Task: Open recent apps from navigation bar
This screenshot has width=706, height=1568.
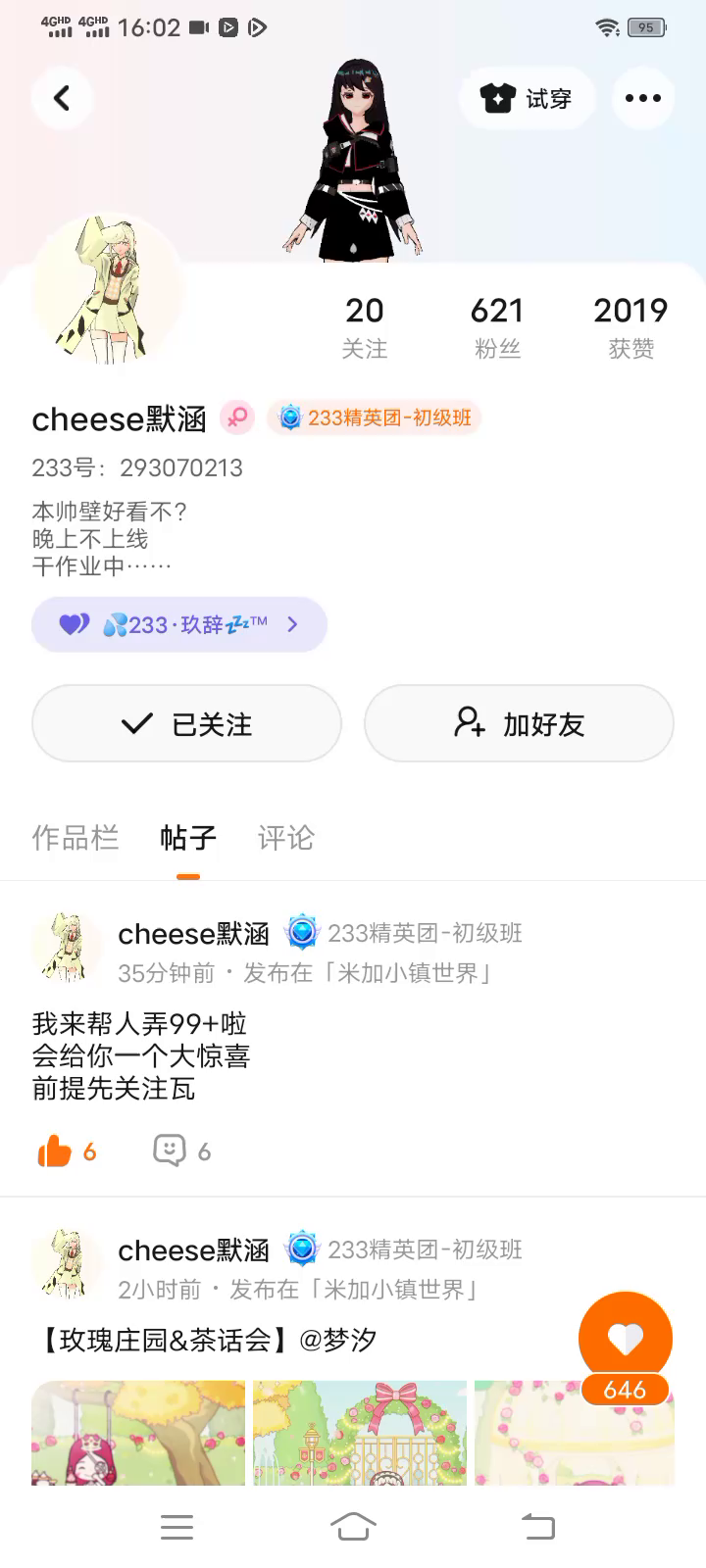Action: 176,1526
